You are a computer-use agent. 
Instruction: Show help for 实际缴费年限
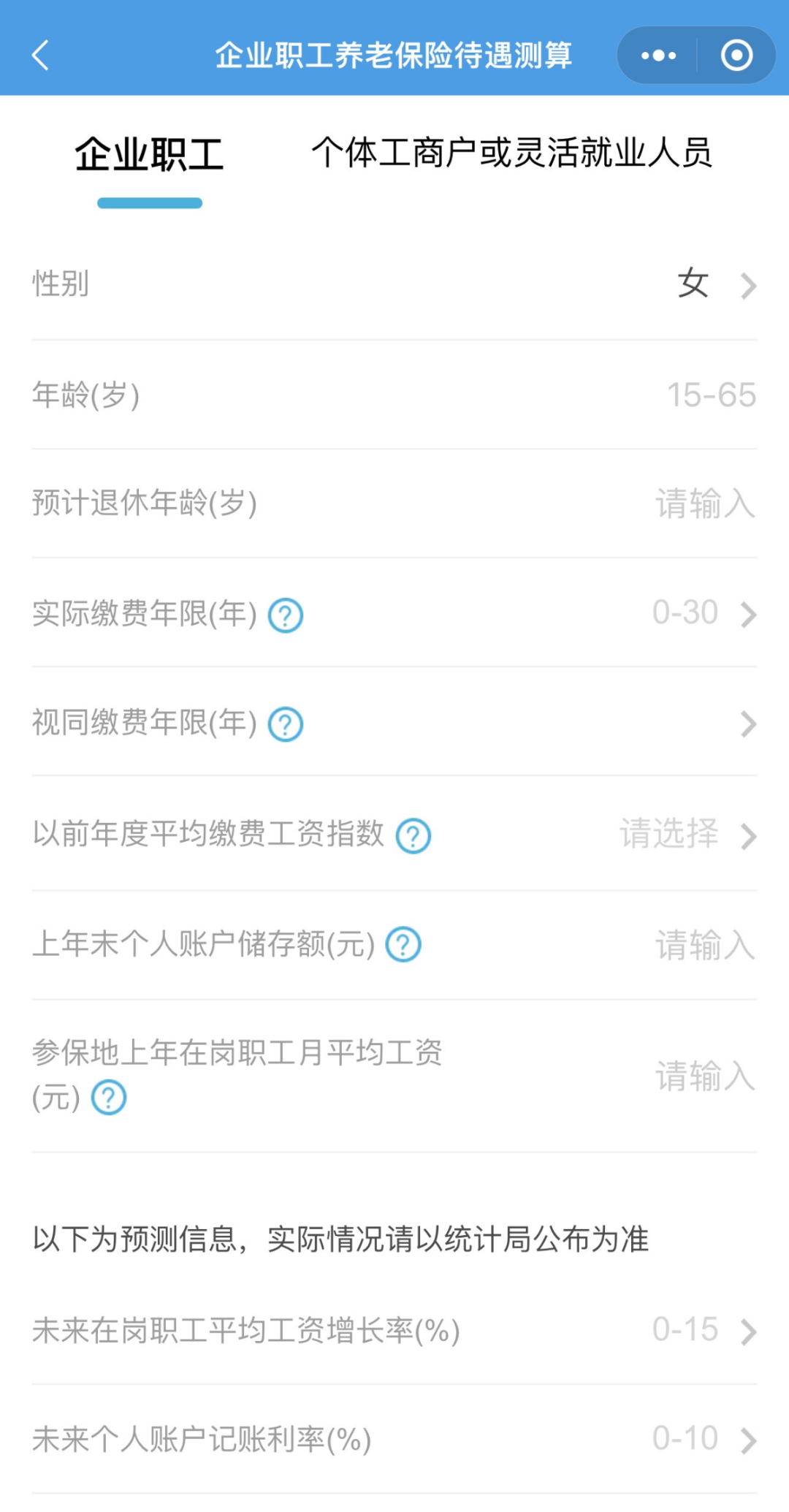(286, 615)
